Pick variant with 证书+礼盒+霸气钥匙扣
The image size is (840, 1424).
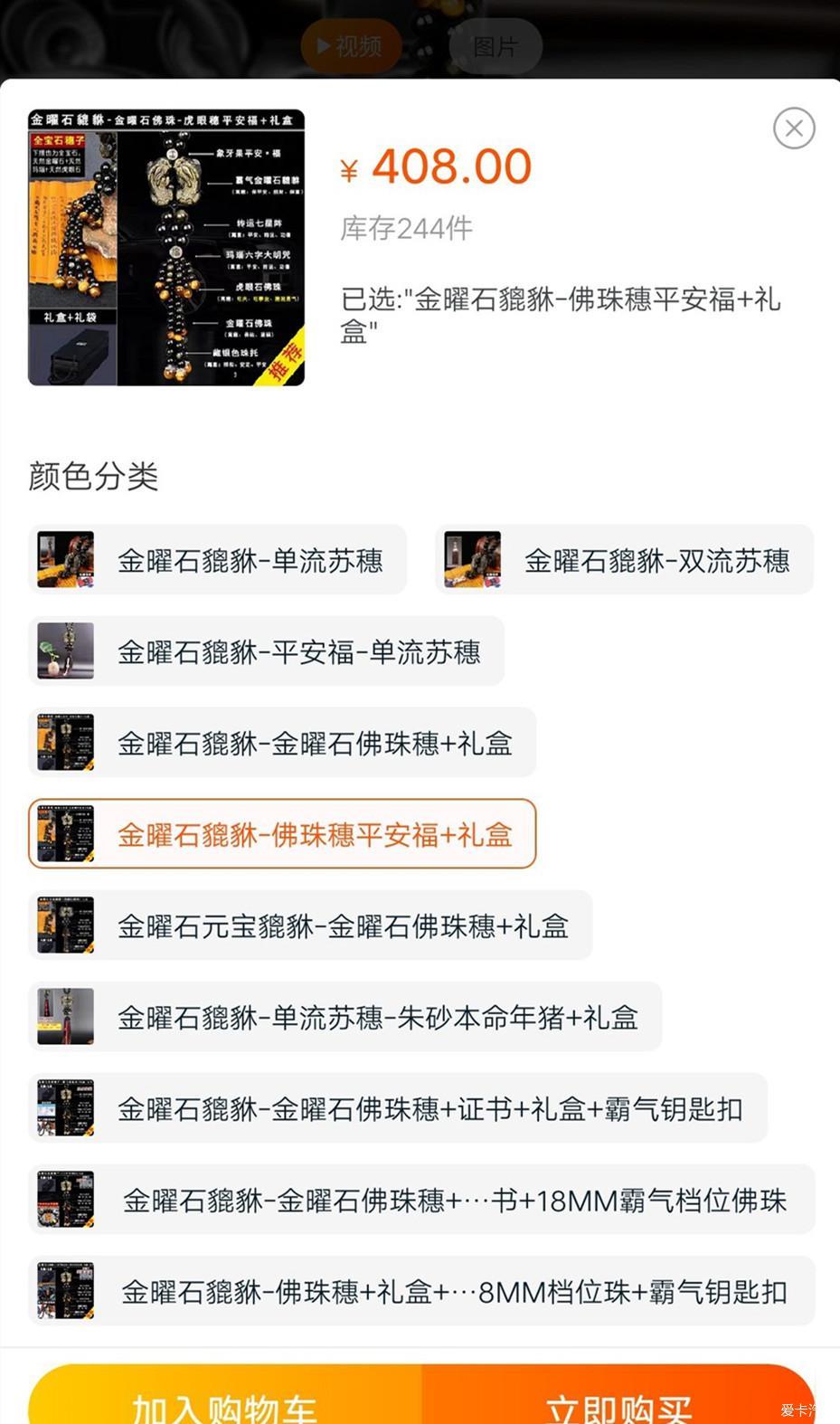click(x=398, y=1108)
